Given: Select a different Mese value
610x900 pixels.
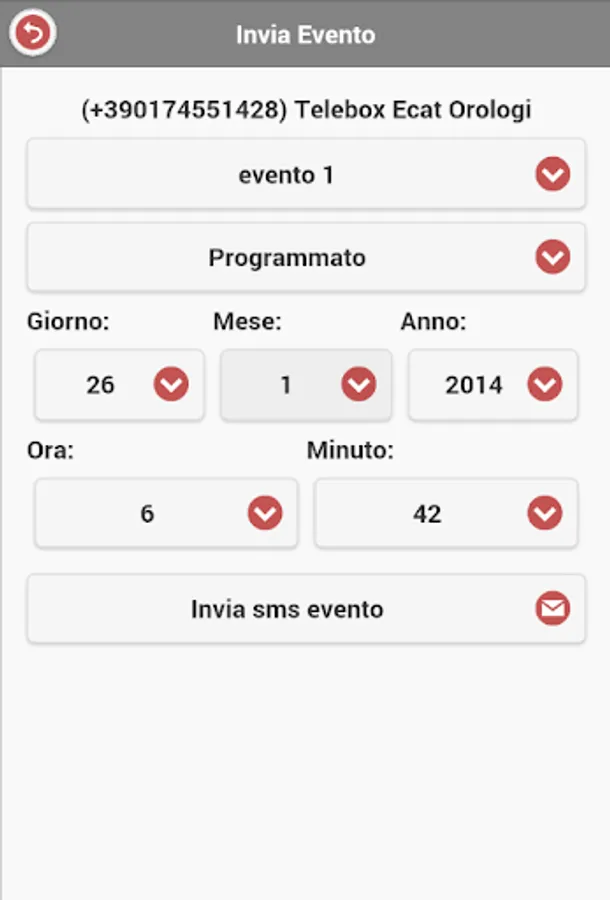Looking at the screenshot, I should coord(306,385).
